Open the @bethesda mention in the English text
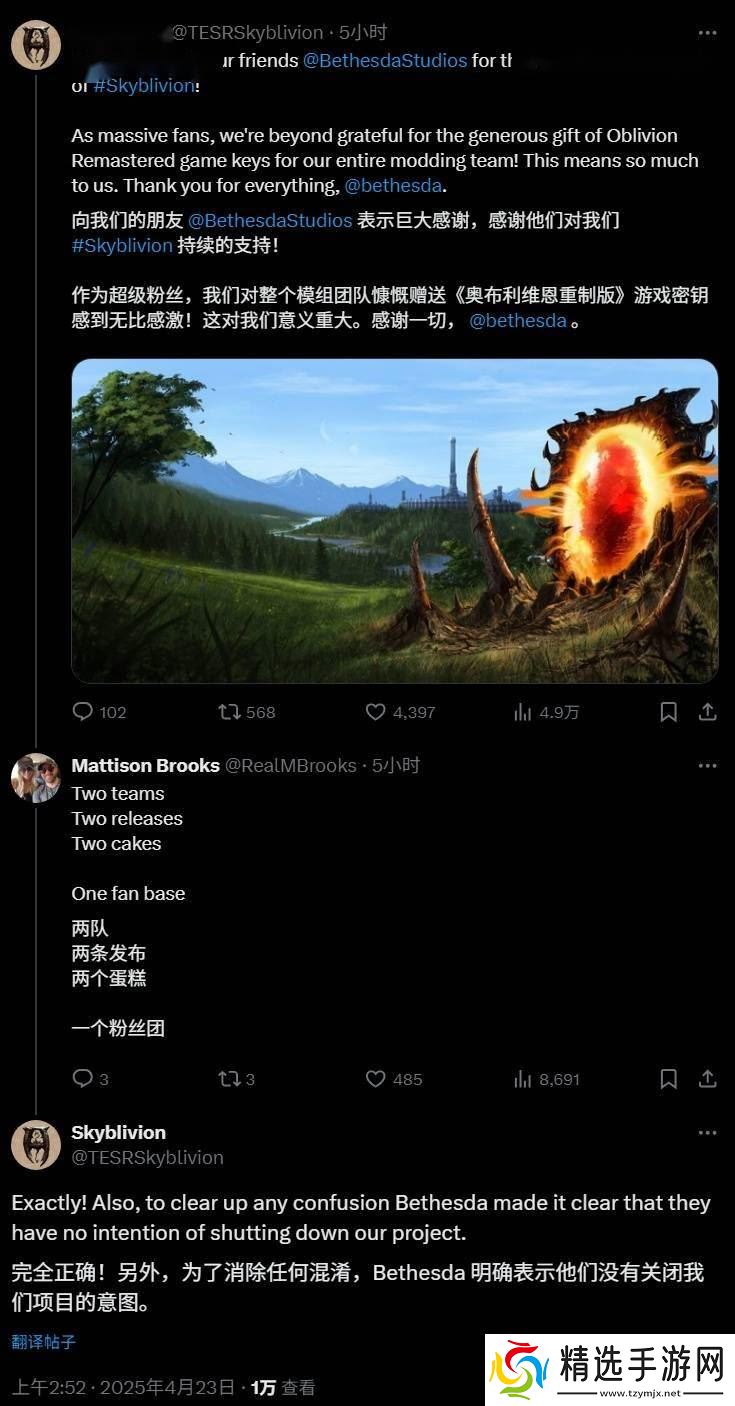The image size is (735, 1406). click(393, 185)
